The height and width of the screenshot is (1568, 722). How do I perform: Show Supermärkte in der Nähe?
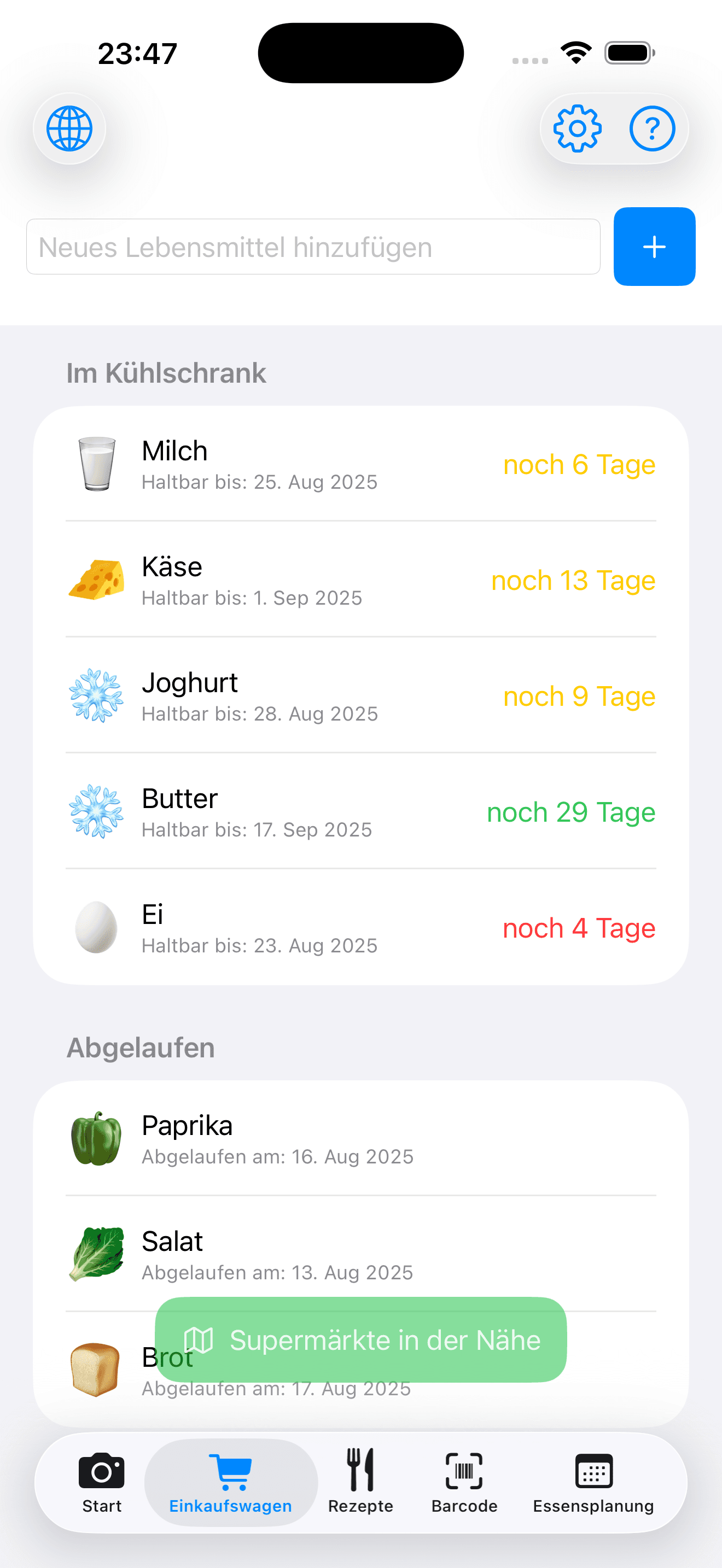[x=360, y=1339]
